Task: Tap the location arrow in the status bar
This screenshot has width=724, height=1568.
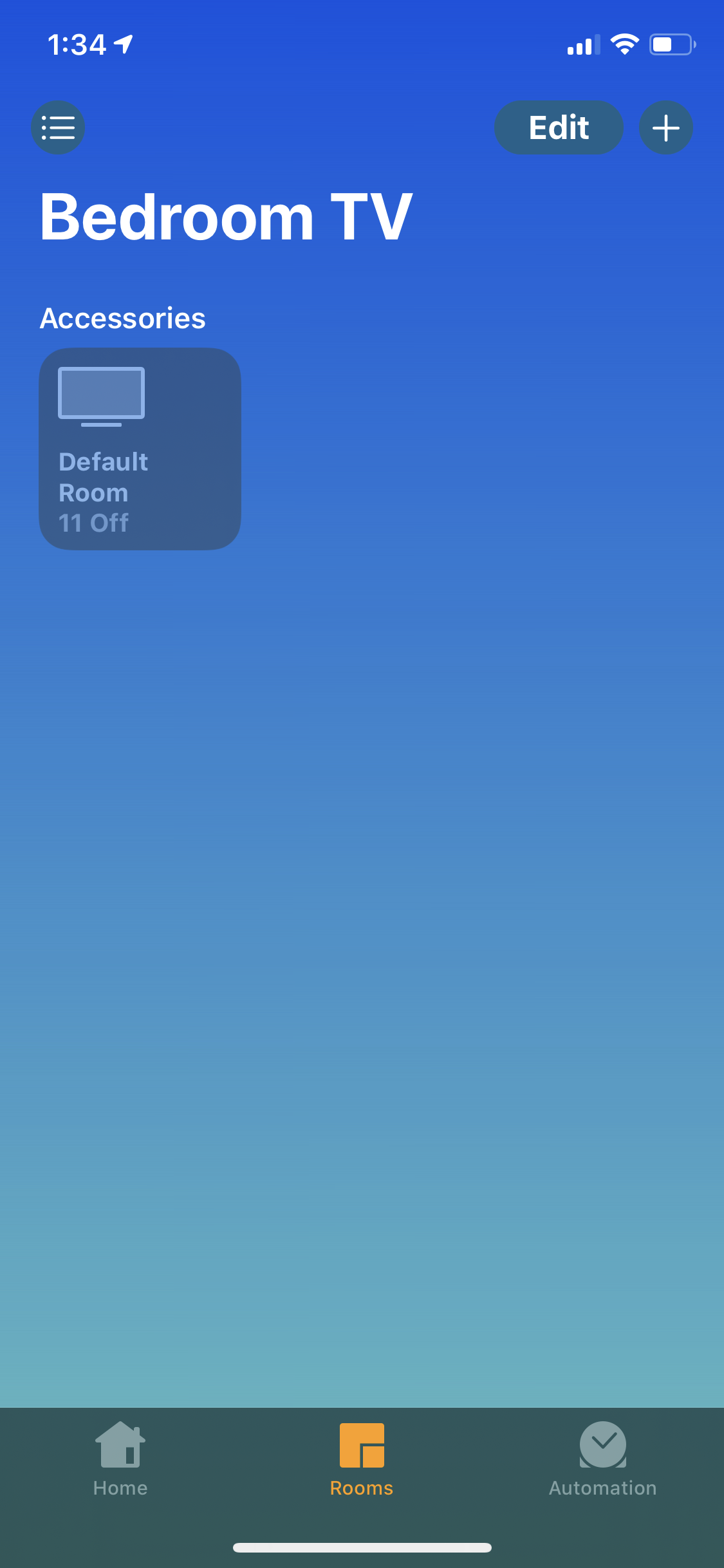Action: (x=124, y=42)
